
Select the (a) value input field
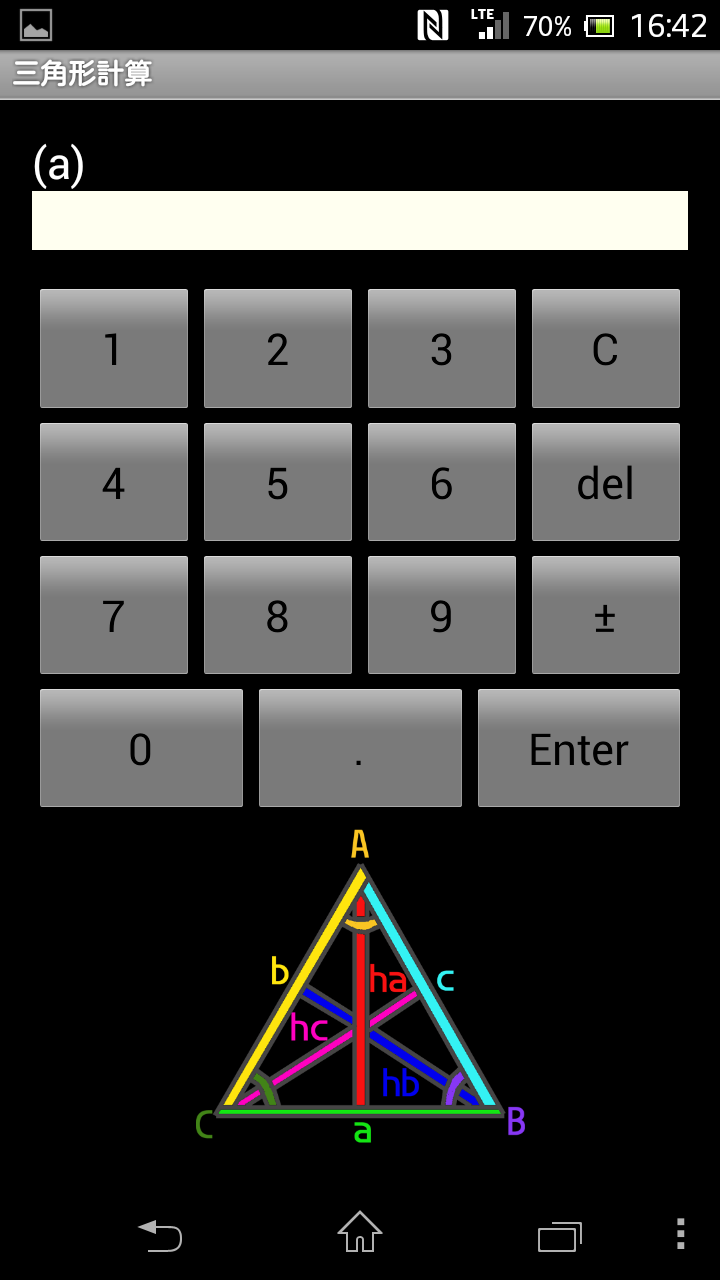[360, 220]
